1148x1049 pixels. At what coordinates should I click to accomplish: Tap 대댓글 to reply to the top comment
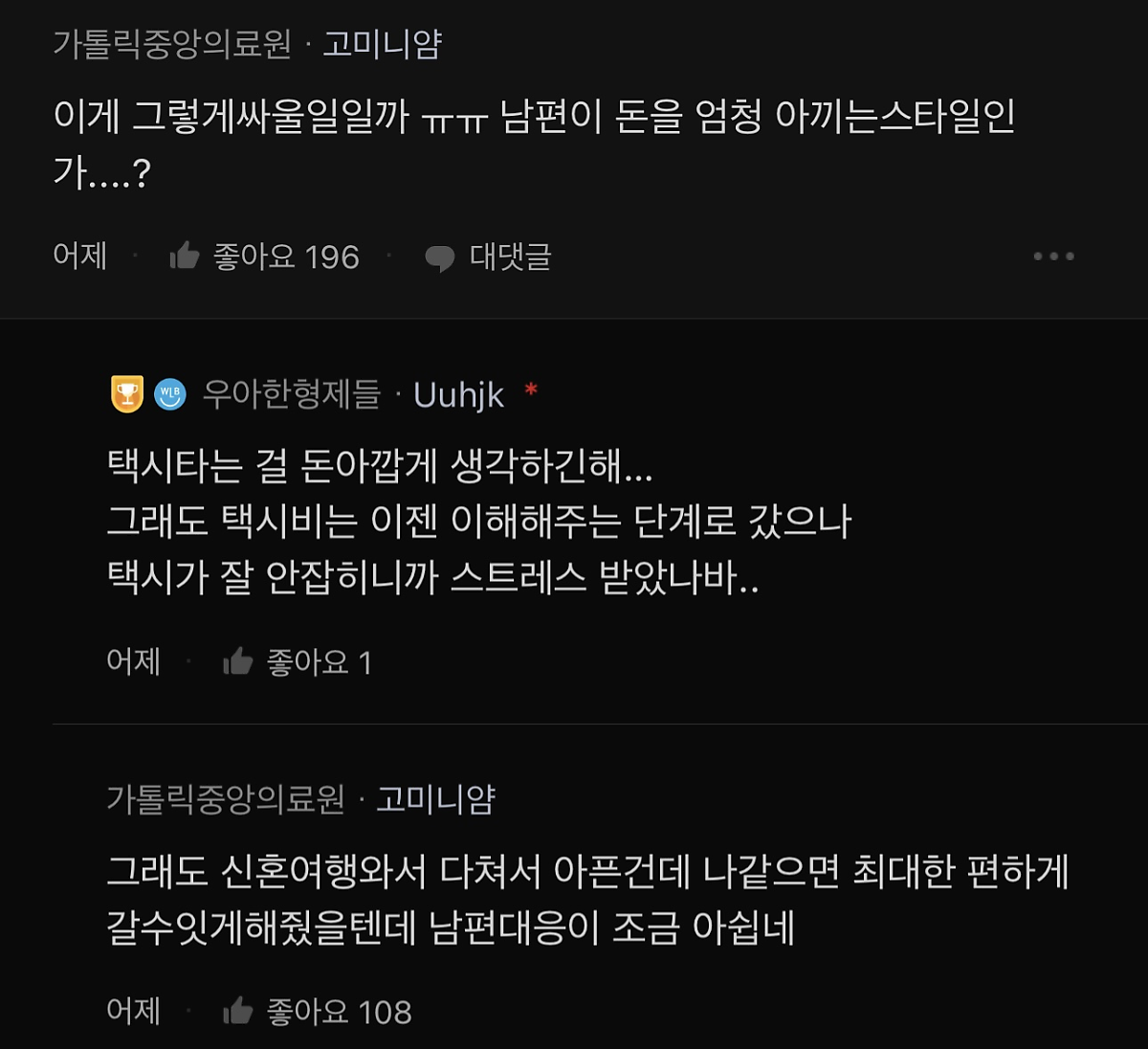[x=488, y=257]
